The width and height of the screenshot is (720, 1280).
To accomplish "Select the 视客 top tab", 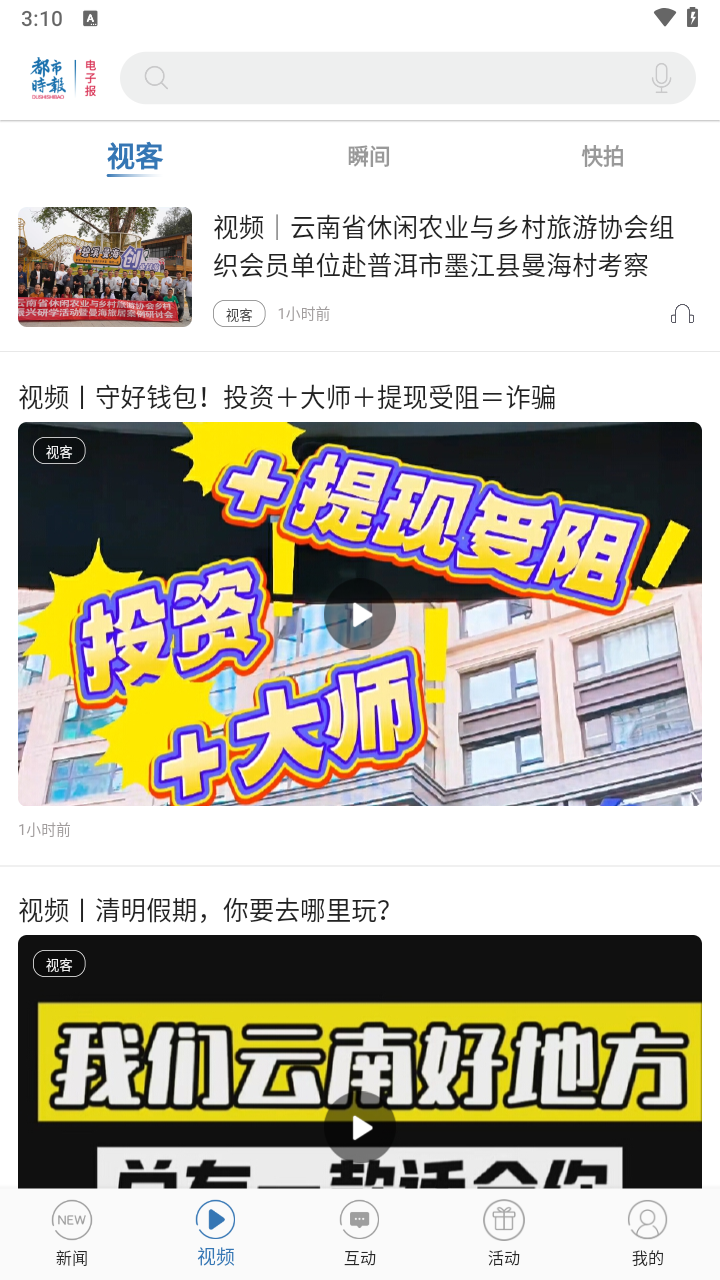I will tap(135, 157).
